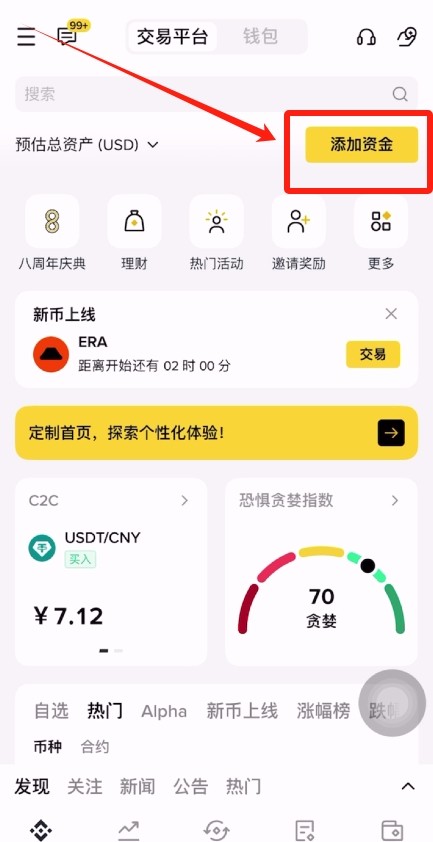433x842 pixels.
Task: Open 八周年庆典 shortcut
Action: 52,233
